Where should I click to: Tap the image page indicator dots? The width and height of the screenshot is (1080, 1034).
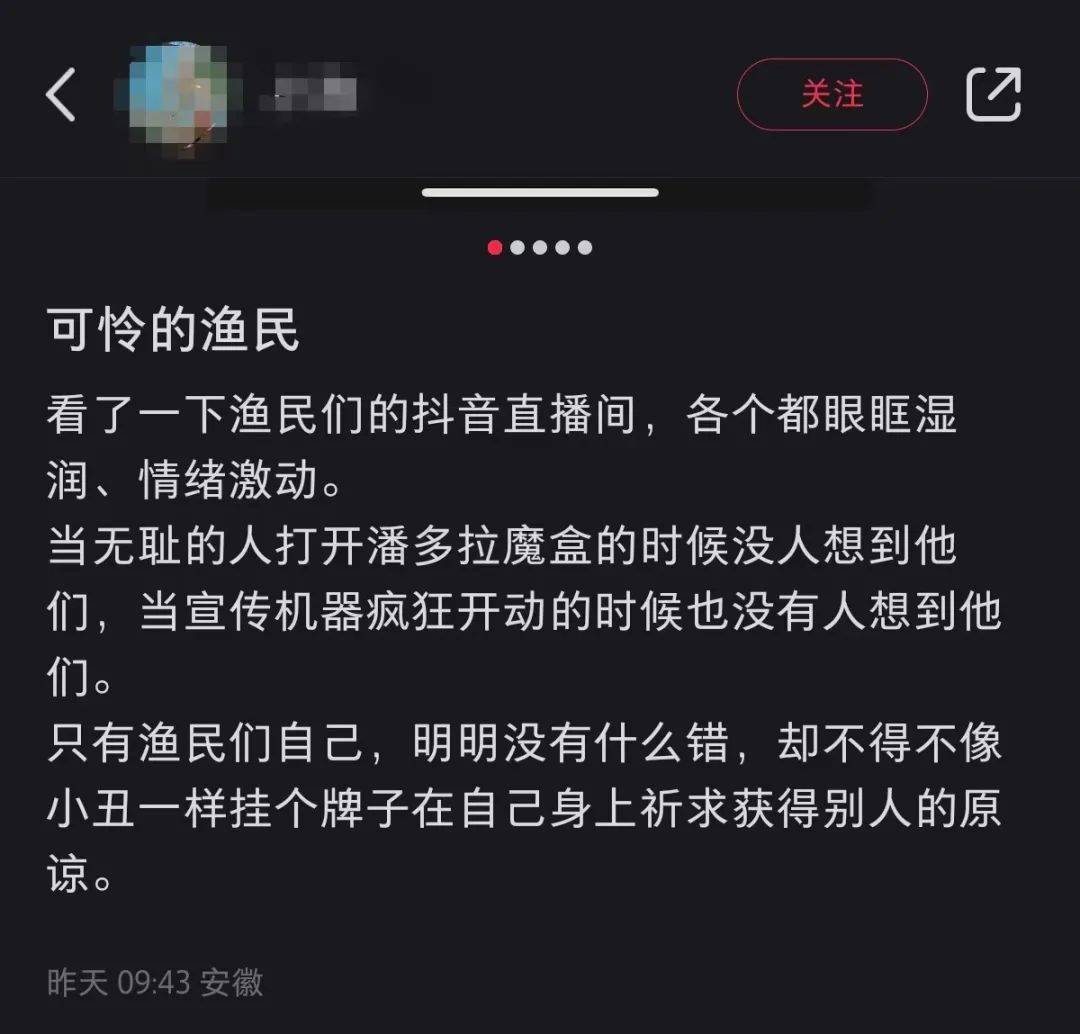coord(540,247)
